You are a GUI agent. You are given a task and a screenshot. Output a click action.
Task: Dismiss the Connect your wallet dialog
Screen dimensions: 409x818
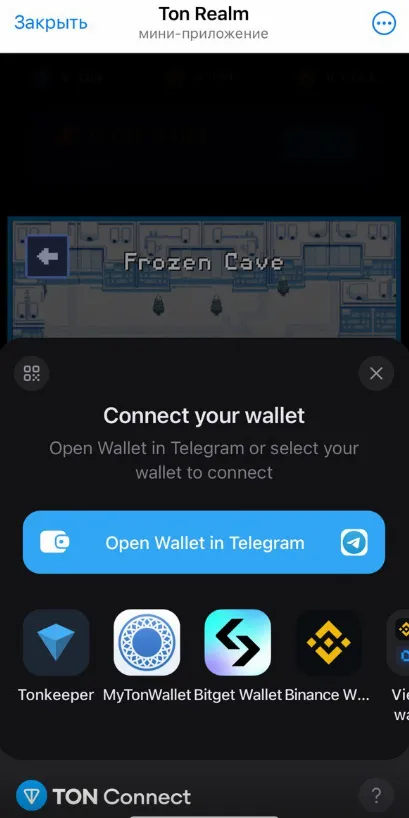coord(376,373)
